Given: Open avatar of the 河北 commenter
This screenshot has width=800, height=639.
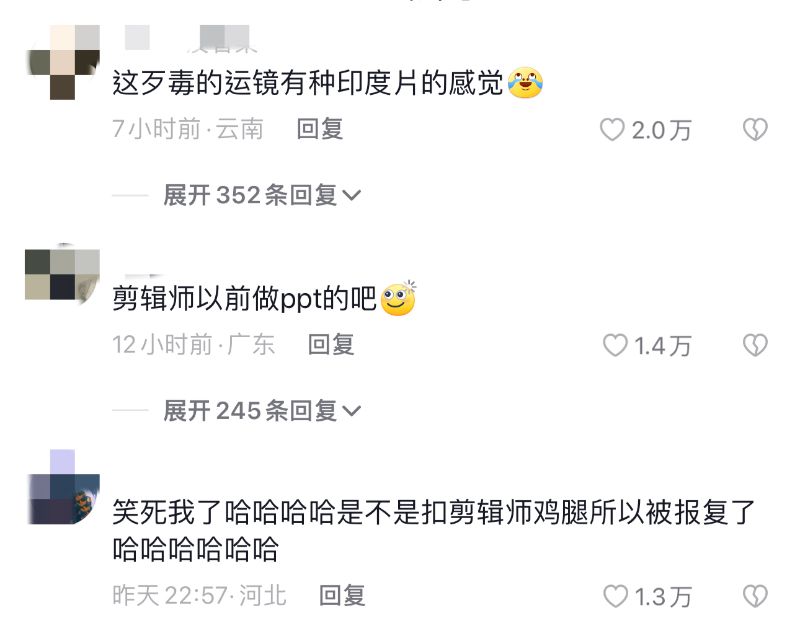Looking at the screenshot, I should (62, 487).
